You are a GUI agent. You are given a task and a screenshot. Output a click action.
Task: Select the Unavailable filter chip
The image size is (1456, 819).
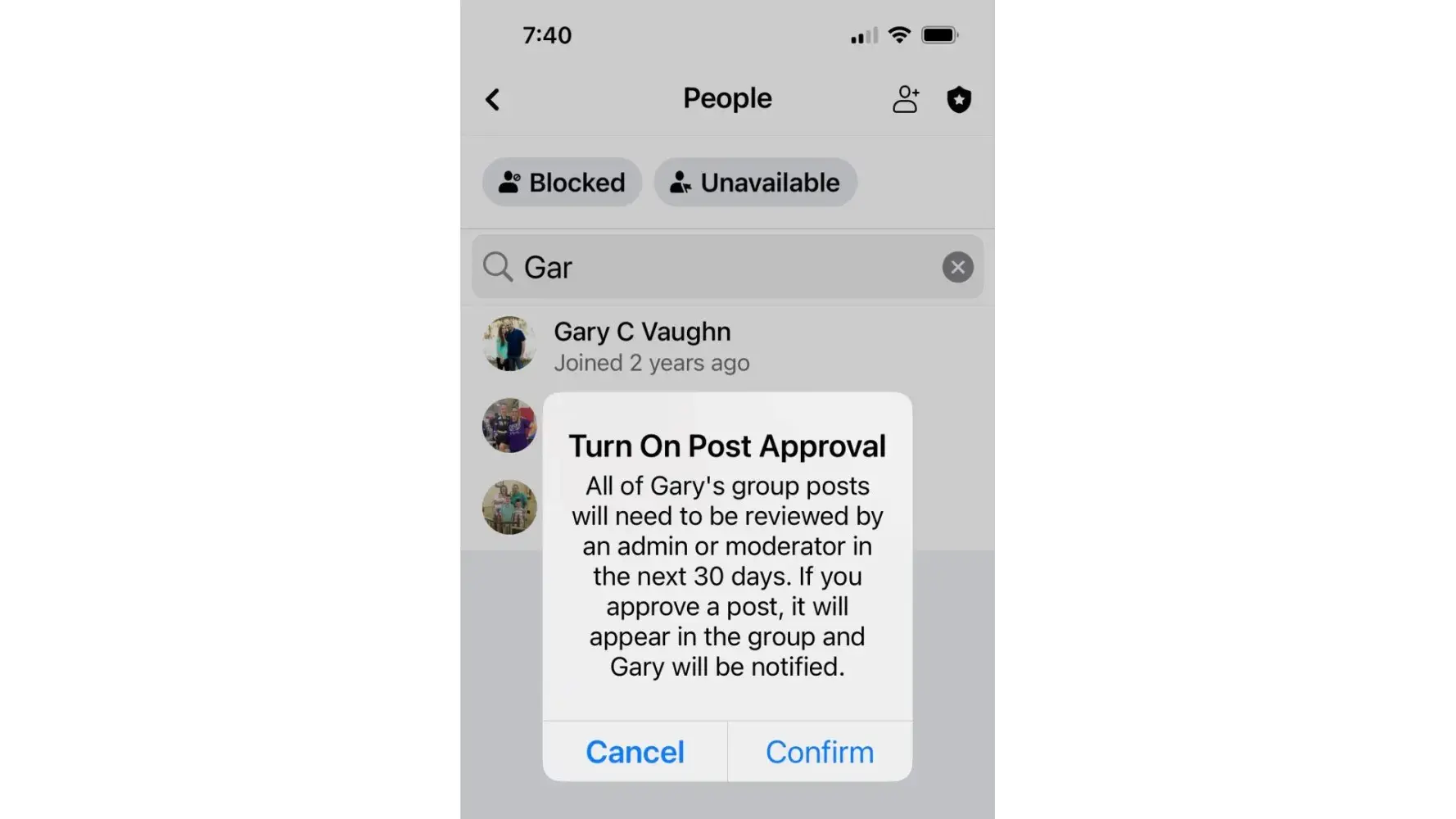(x=755, y=182)
